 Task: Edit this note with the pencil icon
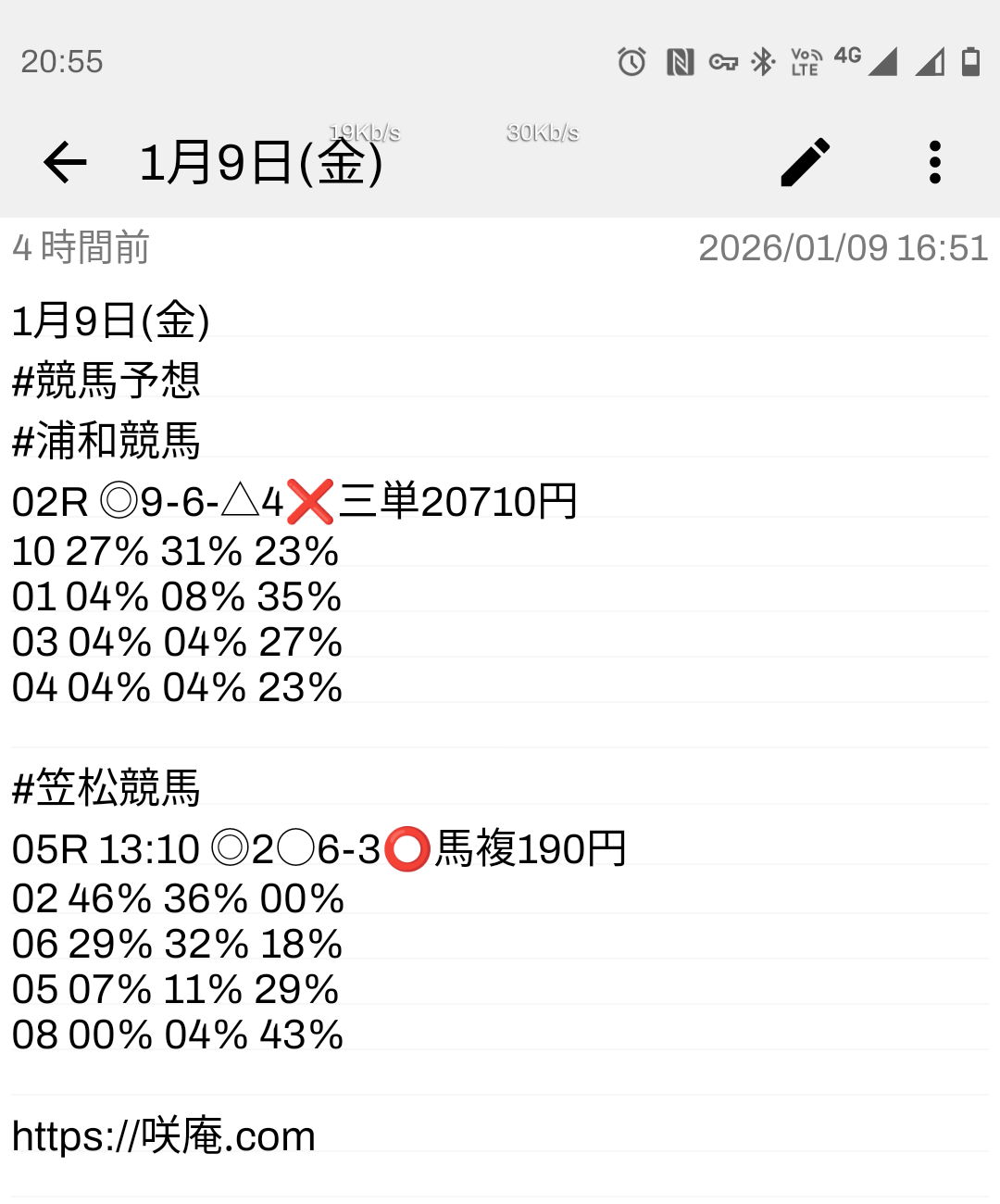pos(805,163)
